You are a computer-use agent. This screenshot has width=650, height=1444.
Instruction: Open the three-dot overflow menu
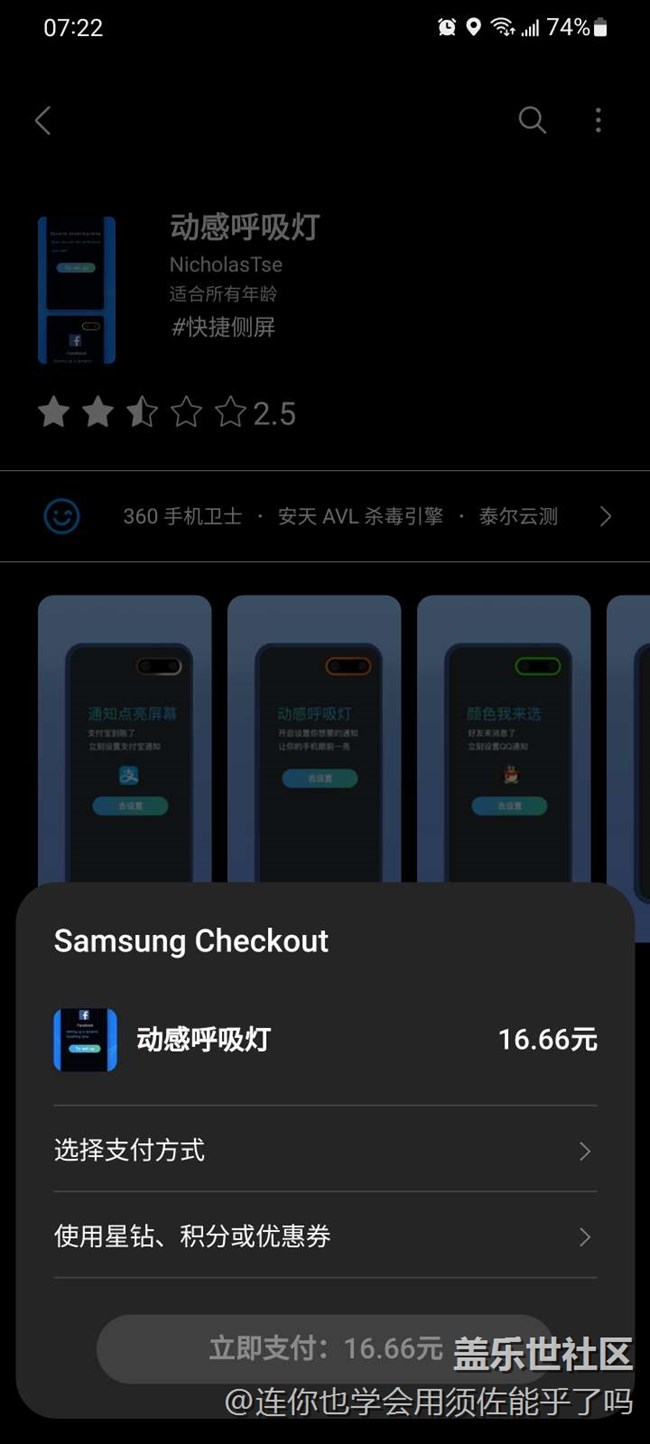tap(598, 121)
